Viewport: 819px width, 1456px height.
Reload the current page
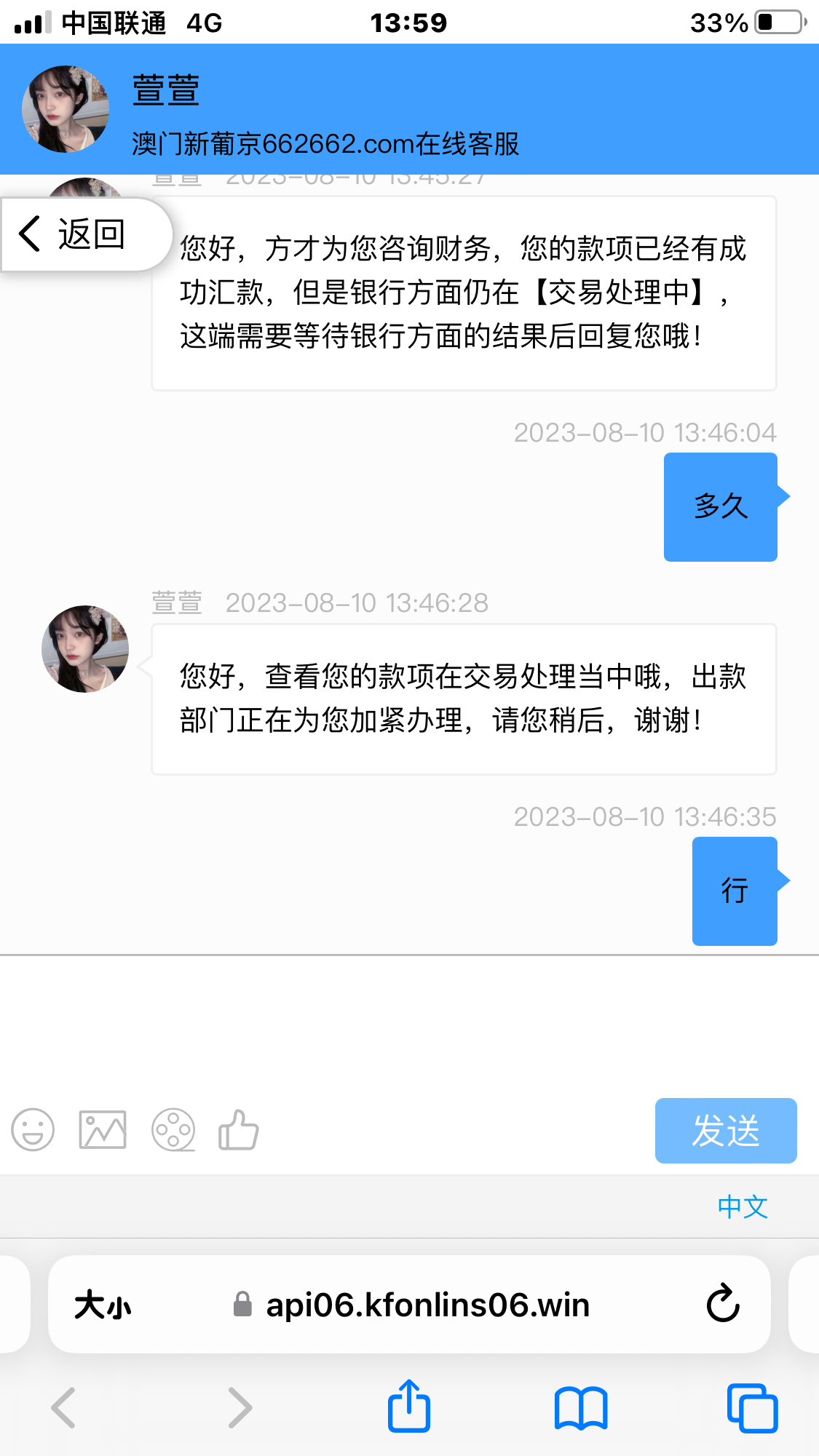[x=722, y=1304]
